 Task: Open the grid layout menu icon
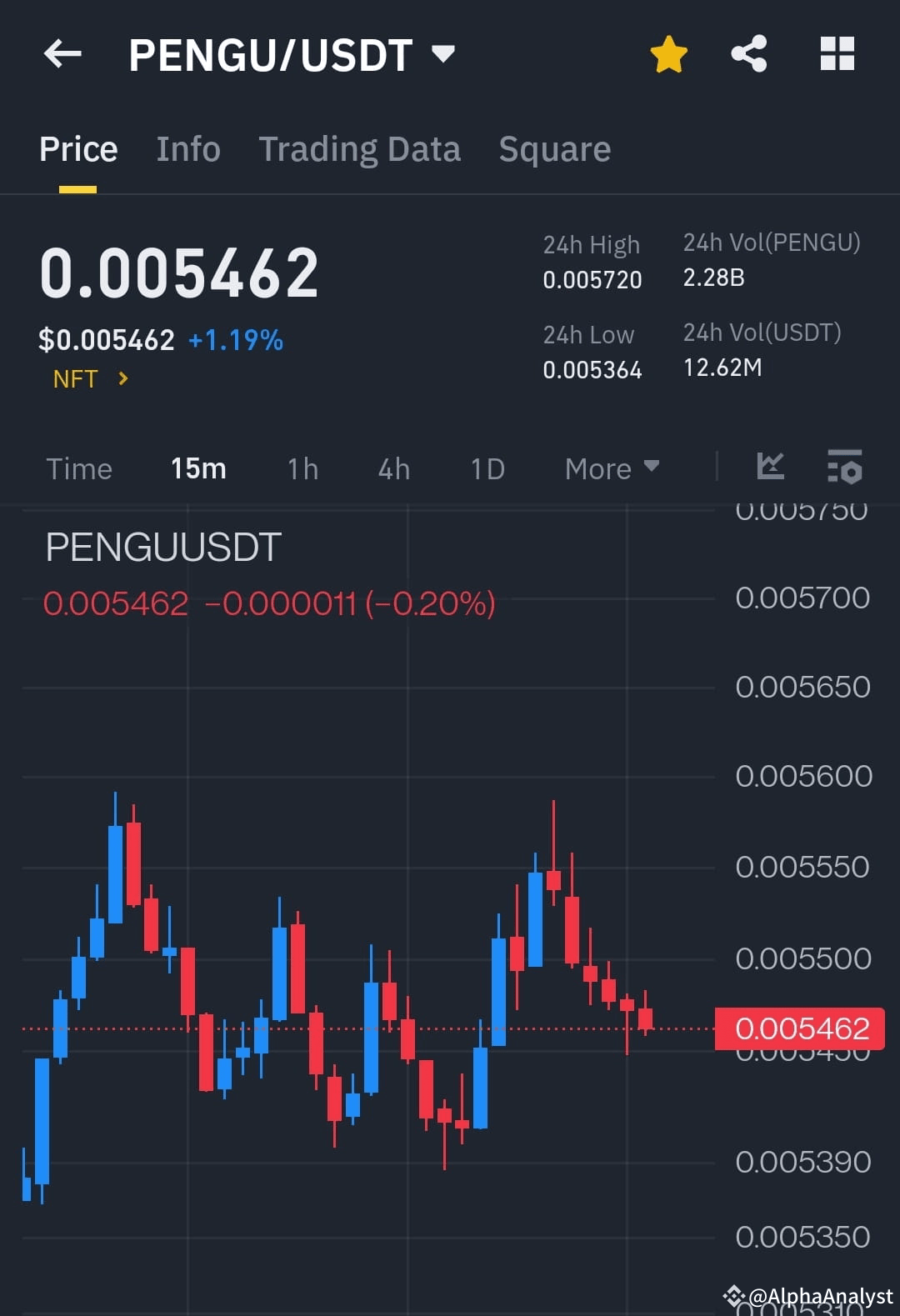837,53
